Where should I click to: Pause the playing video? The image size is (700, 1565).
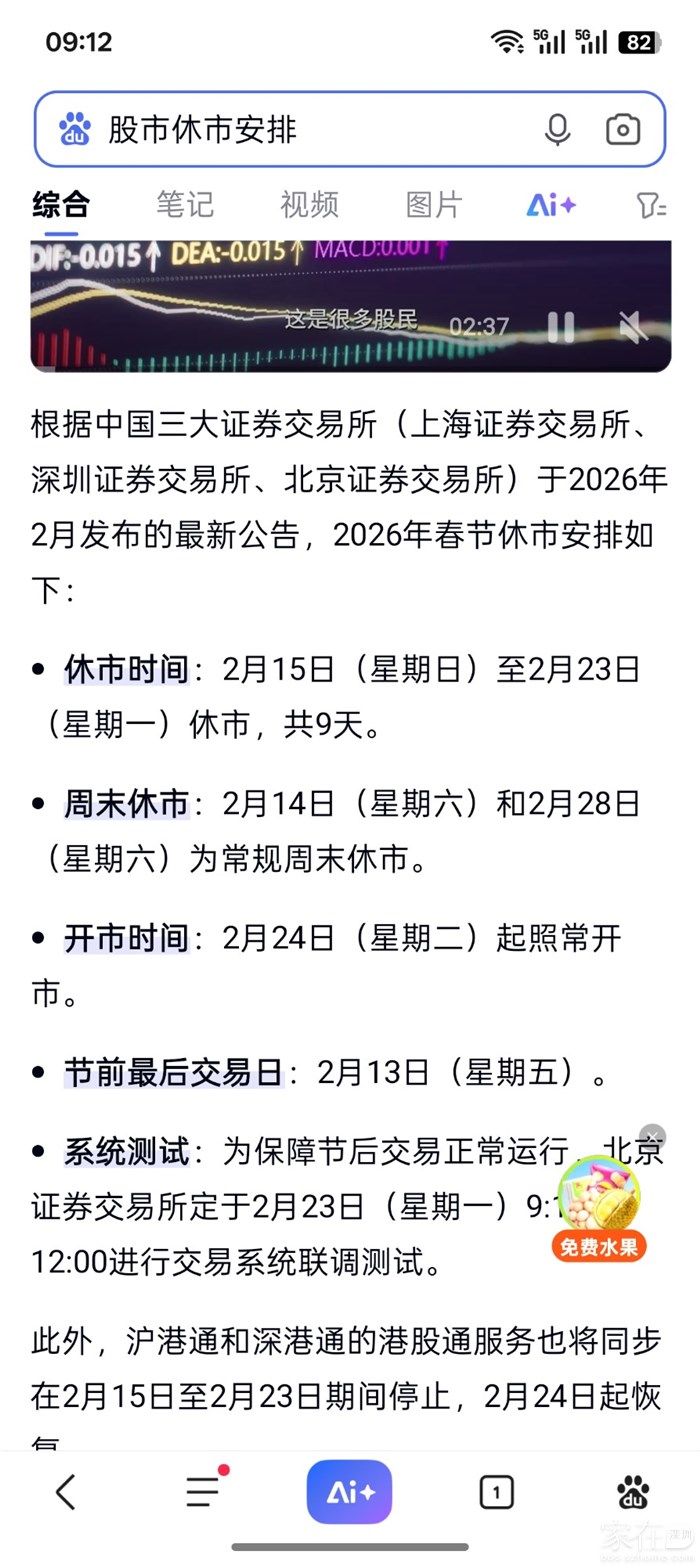tap(561, 327)
